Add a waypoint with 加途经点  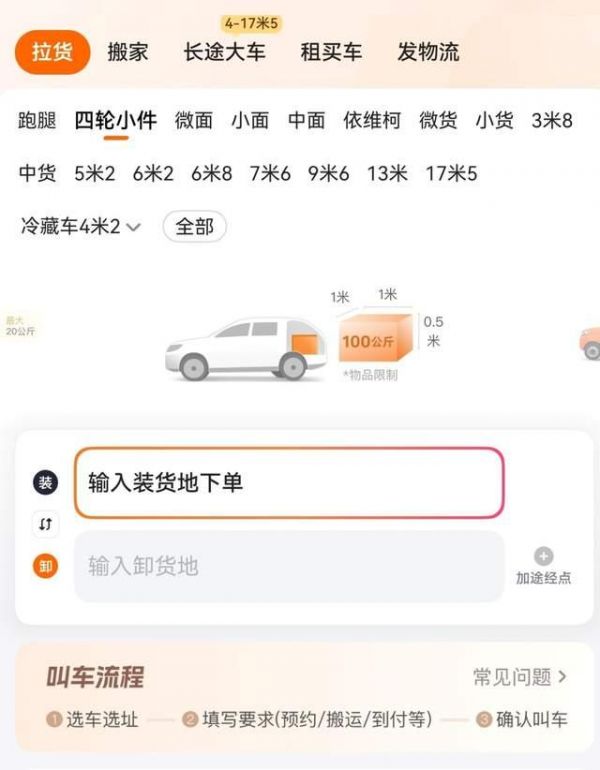(543, 566)
